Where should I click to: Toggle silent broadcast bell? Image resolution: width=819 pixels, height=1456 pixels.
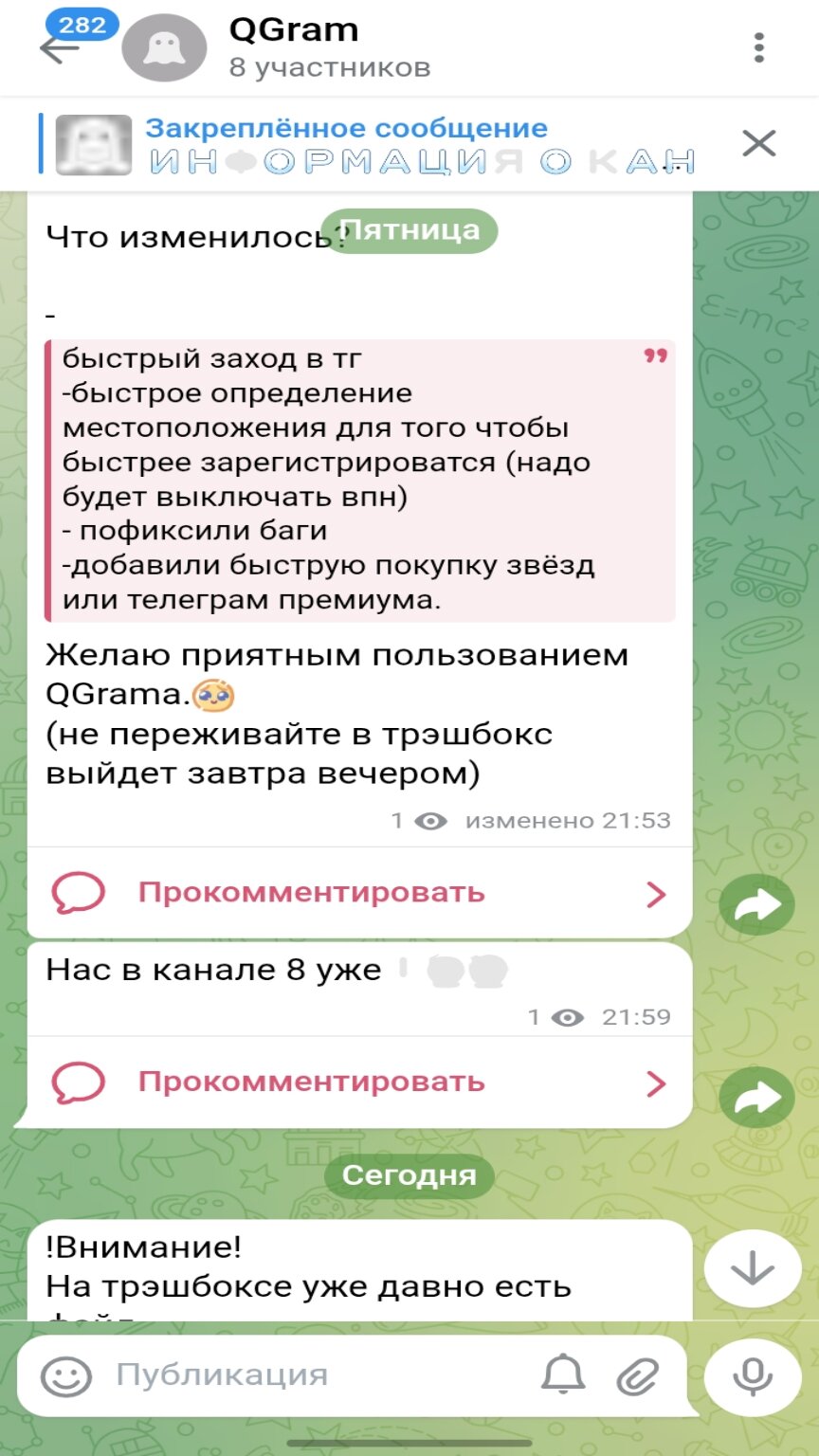pyautogui.click(x=562, y=1375)
